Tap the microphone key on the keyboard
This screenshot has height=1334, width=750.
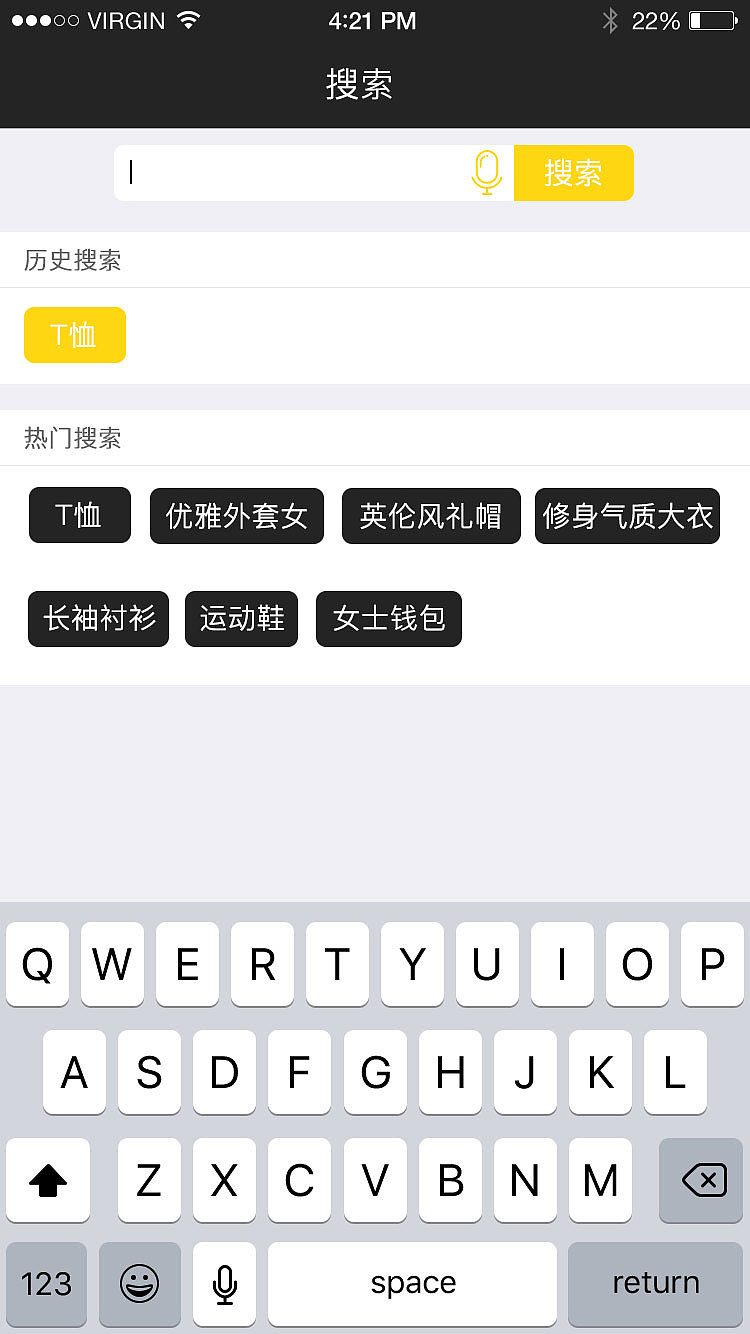(x=224, y=1283)
